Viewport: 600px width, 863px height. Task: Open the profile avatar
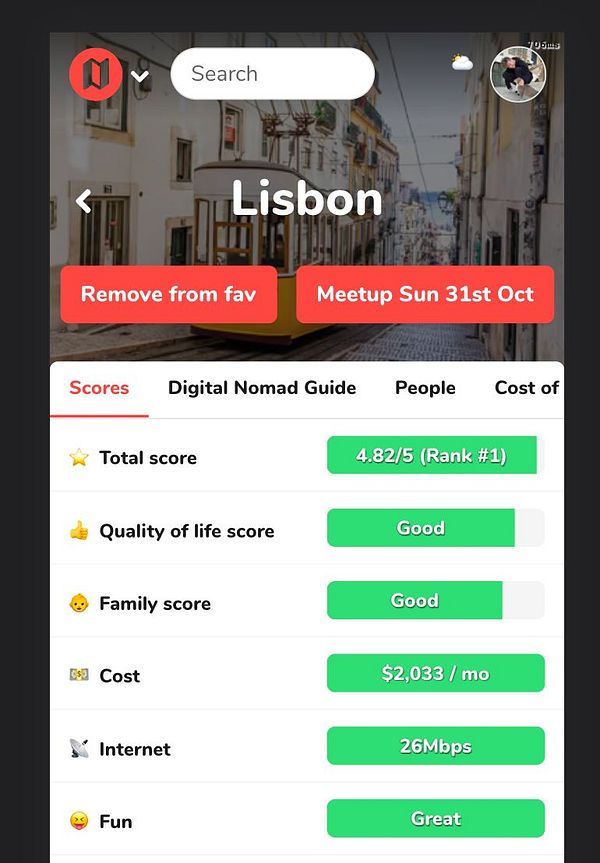pos(518,74)
